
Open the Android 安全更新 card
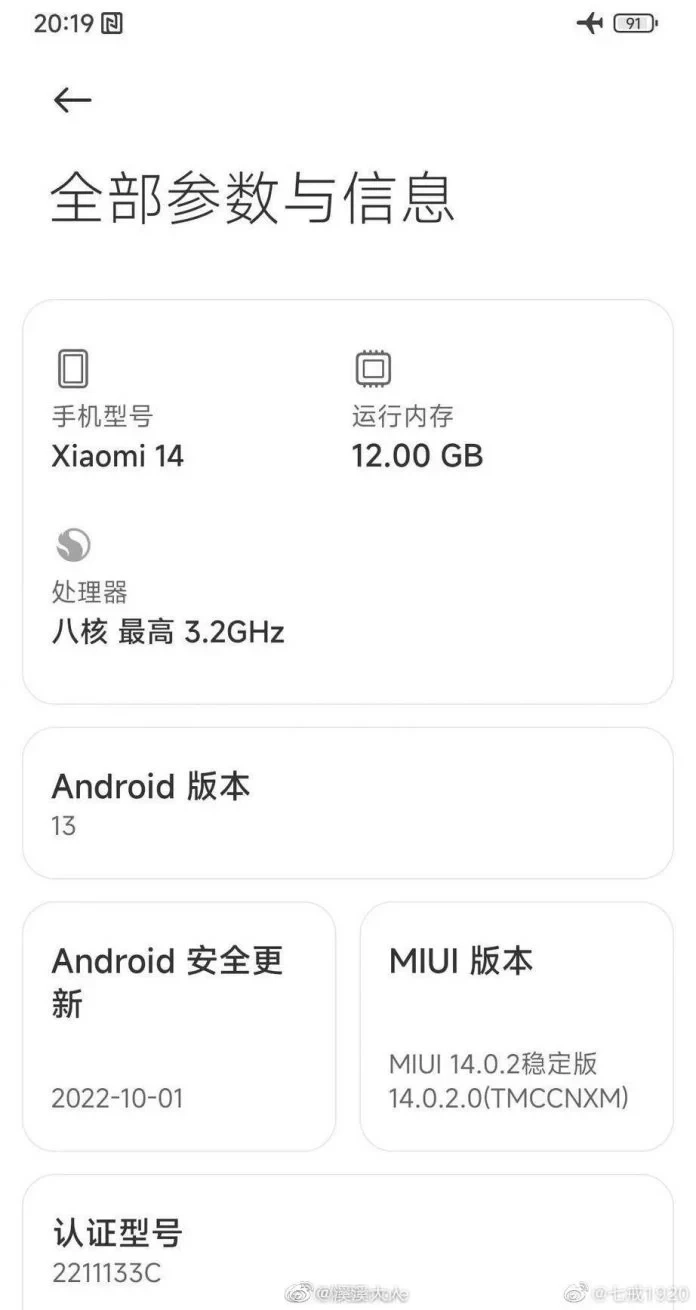[179, 1026]
